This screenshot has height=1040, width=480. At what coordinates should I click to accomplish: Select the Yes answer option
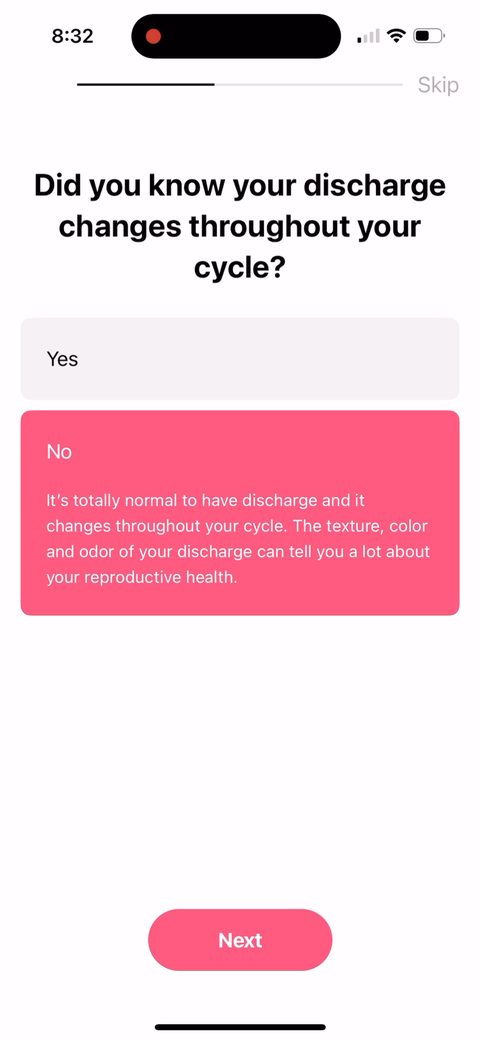tap(240, 359)
